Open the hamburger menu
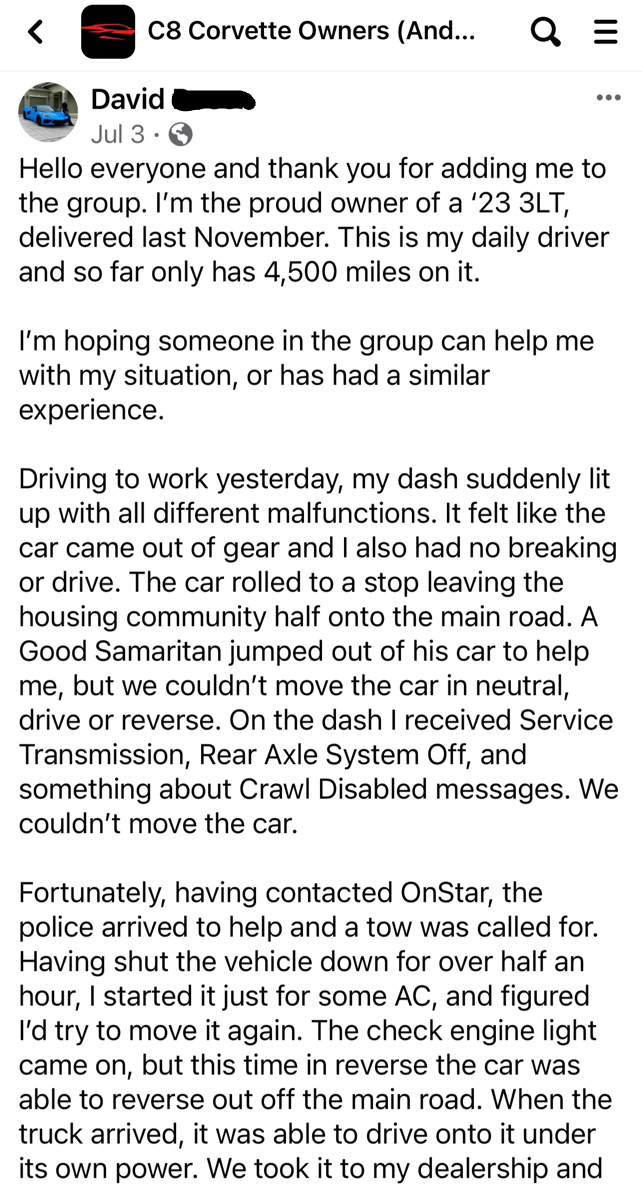Image resolution: width=642 pixels, height=1186 pixels. (x=606, y=32)
